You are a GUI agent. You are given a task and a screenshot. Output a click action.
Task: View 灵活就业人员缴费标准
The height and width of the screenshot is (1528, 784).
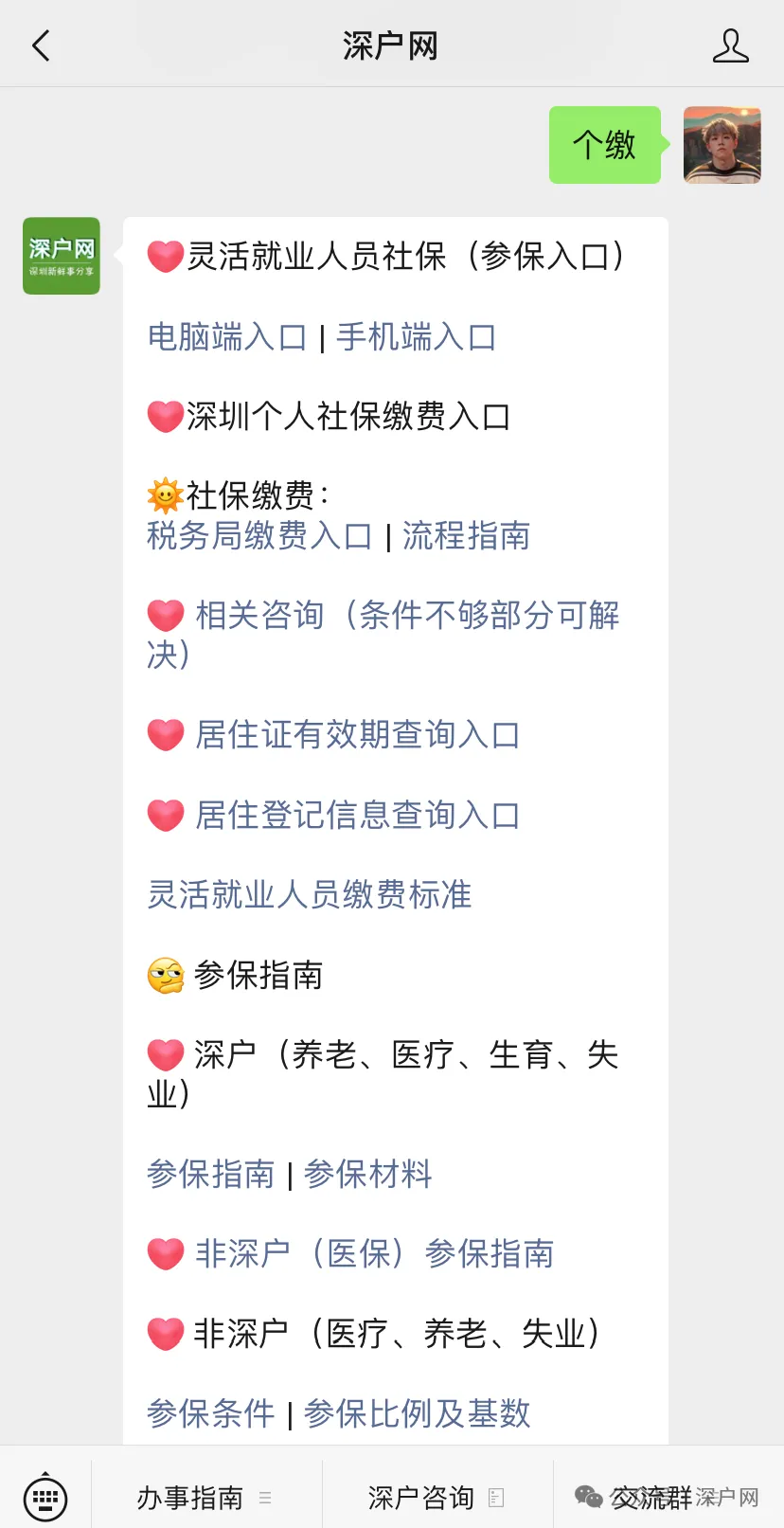309,894
